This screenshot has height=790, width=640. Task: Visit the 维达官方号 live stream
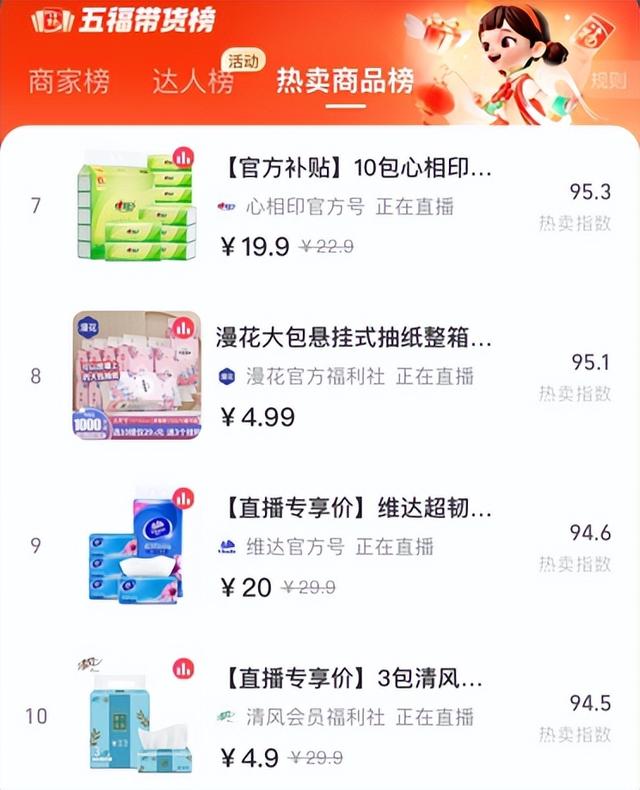[x=326, y=547]
